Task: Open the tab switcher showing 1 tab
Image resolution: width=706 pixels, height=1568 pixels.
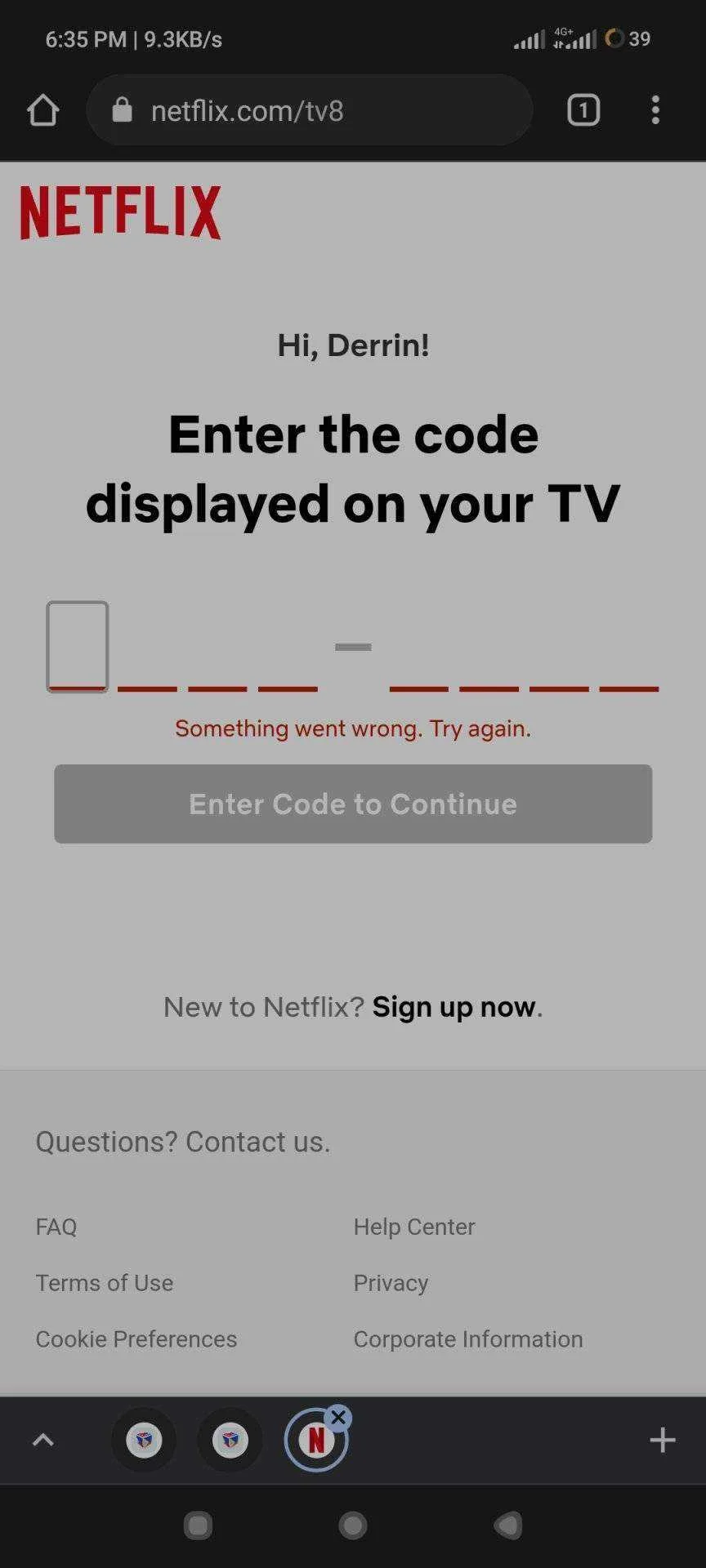Action: tap(583, 110)
